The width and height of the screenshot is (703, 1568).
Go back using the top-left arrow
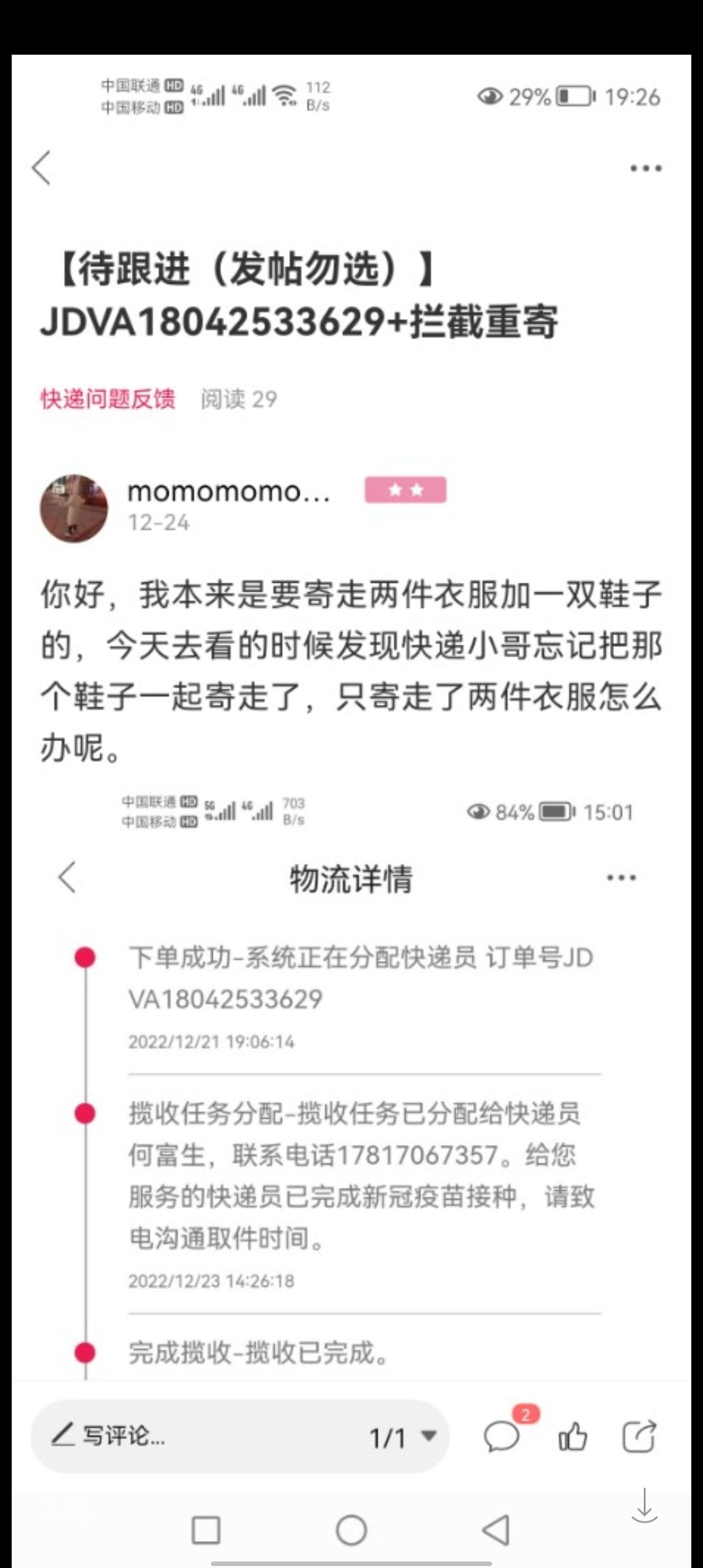pyautogui.click(x=42, y=168)
